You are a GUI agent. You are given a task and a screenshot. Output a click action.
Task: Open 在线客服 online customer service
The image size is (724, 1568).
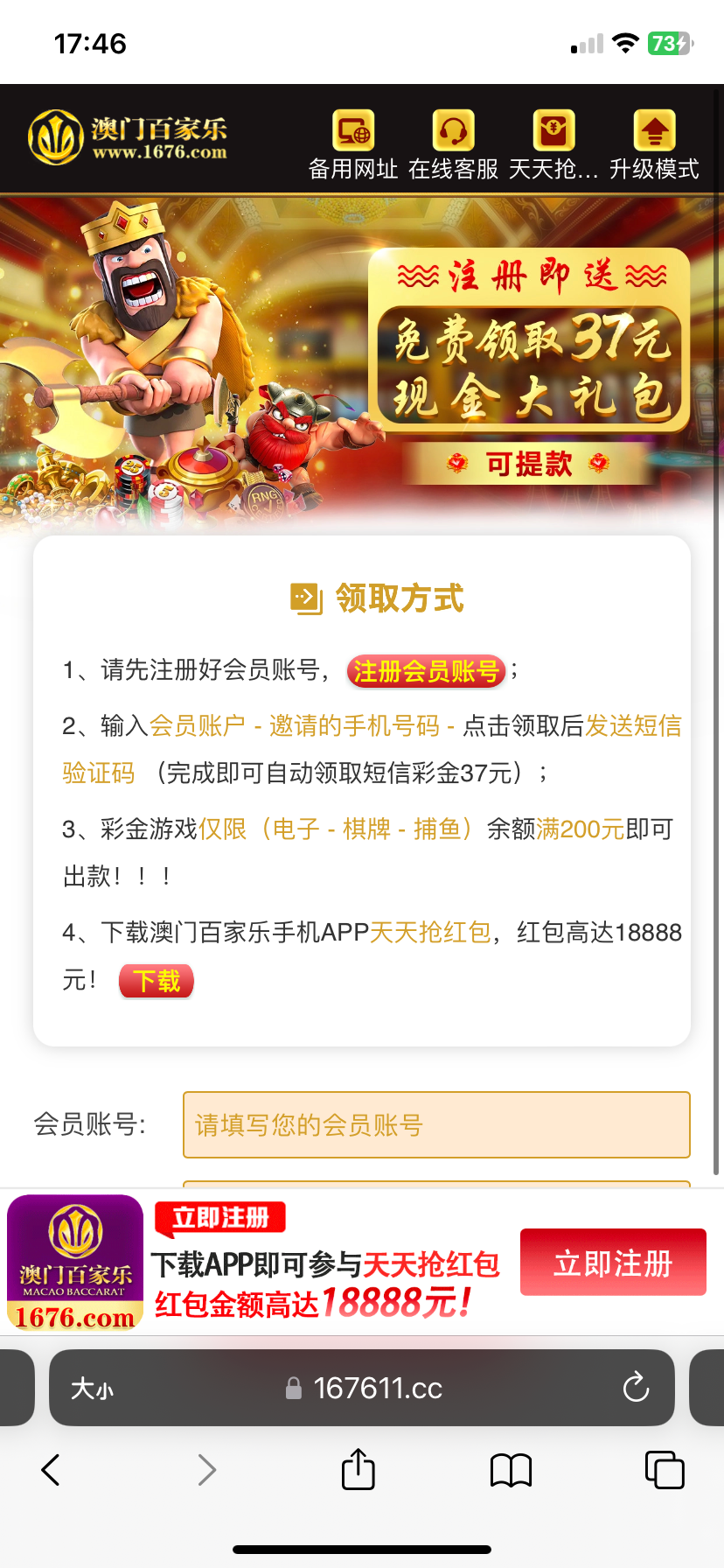point(453,144)
